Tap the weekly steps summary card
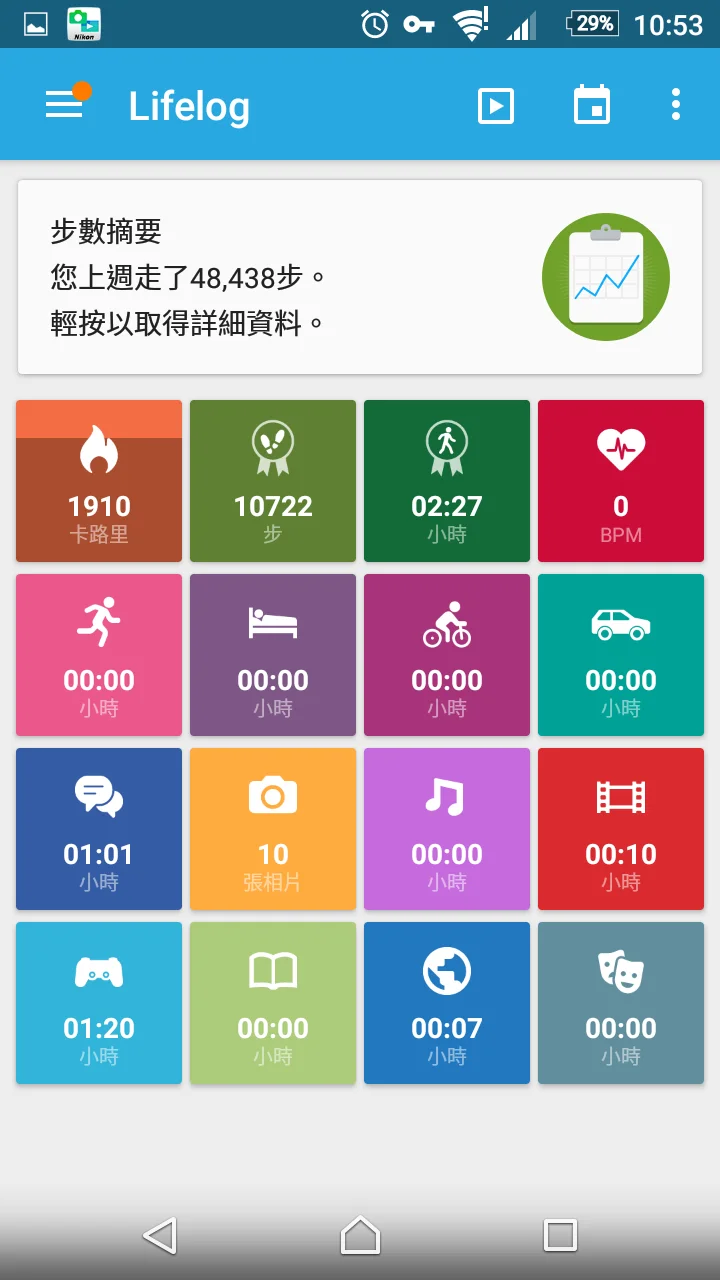The height and width of the screenshot is (1280, 720). (360, 276)
